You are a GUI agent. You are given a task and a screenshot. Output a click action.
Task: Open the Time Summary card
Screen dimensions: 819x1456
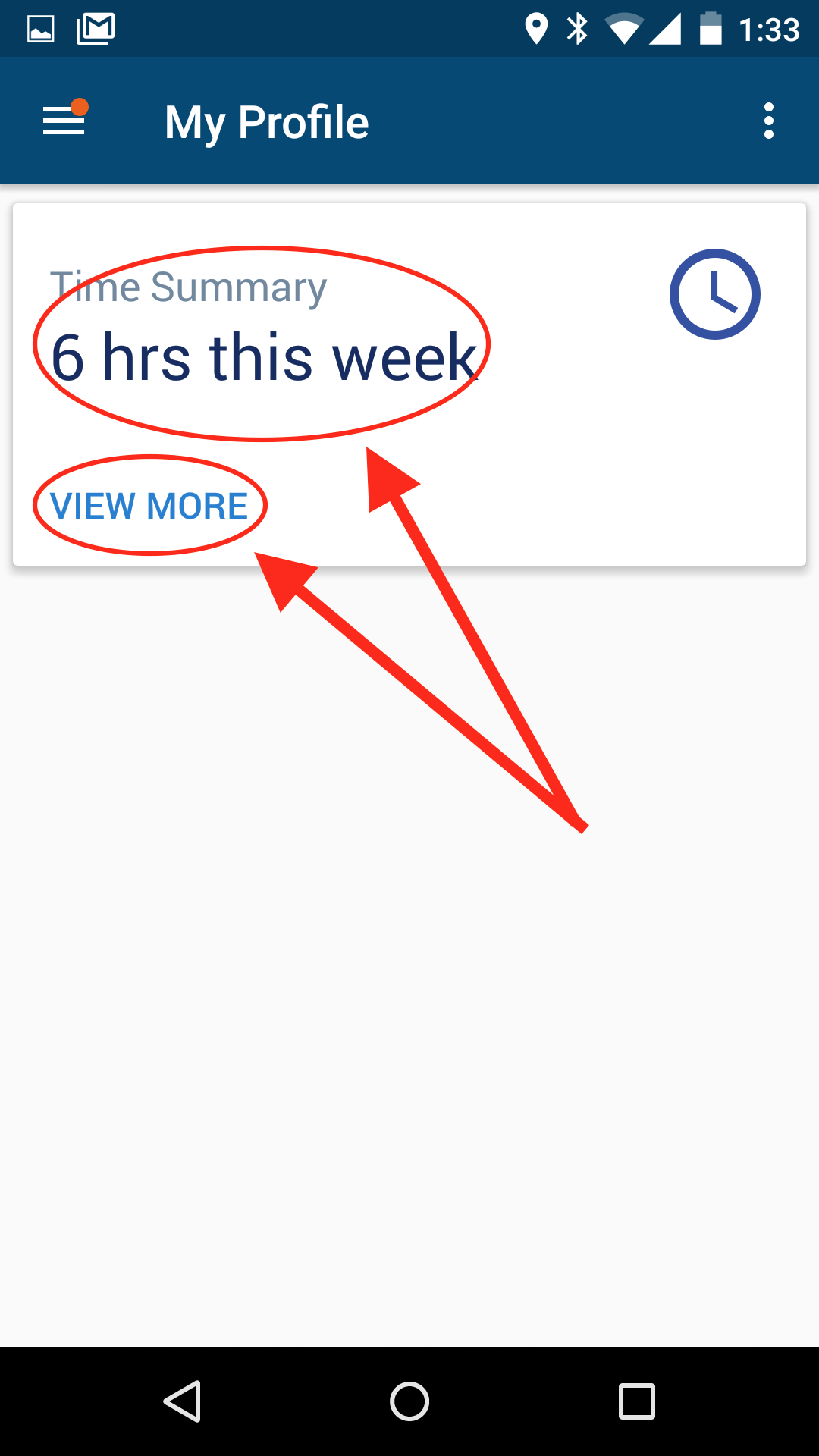pyautogui.click(x=409, y=384)
